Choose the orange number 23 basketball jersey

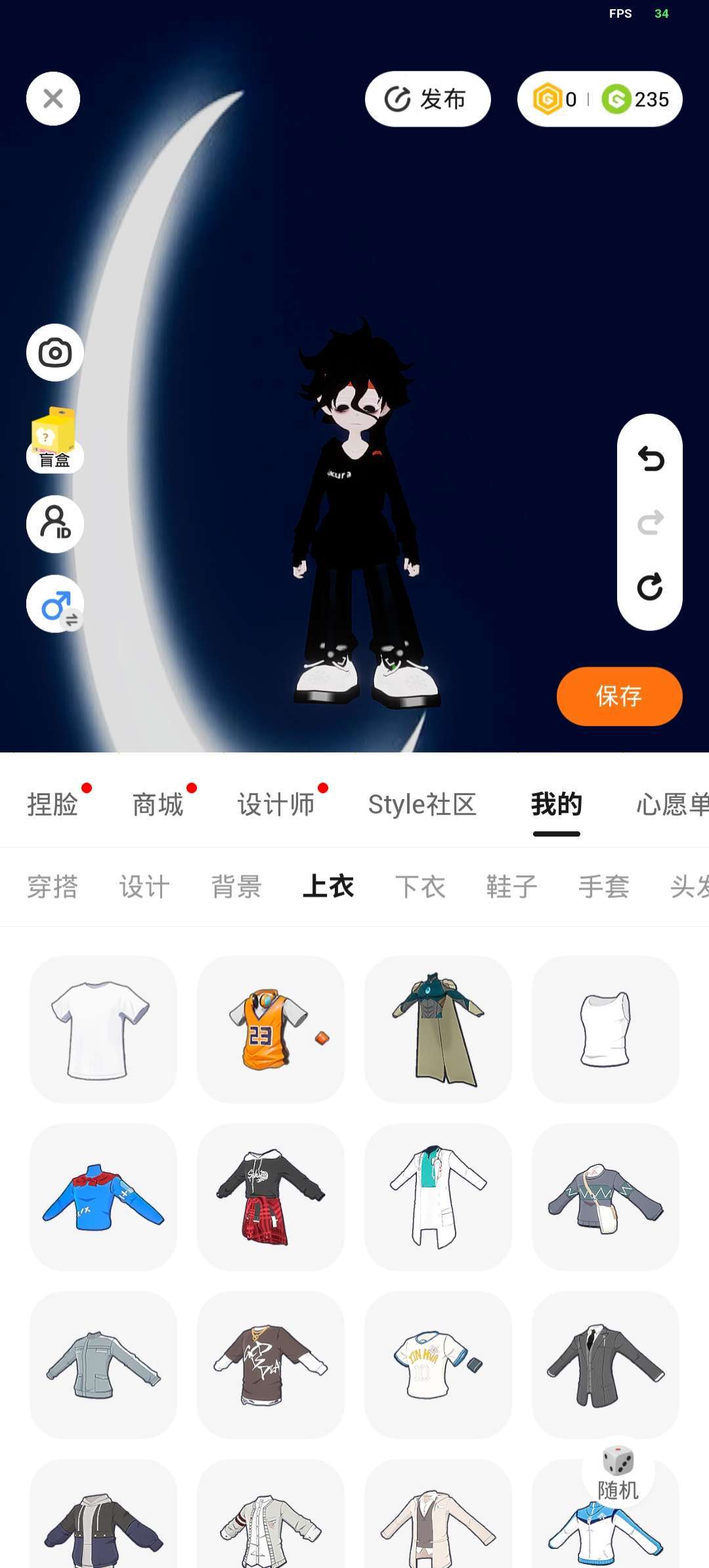tap(270, 1030)
